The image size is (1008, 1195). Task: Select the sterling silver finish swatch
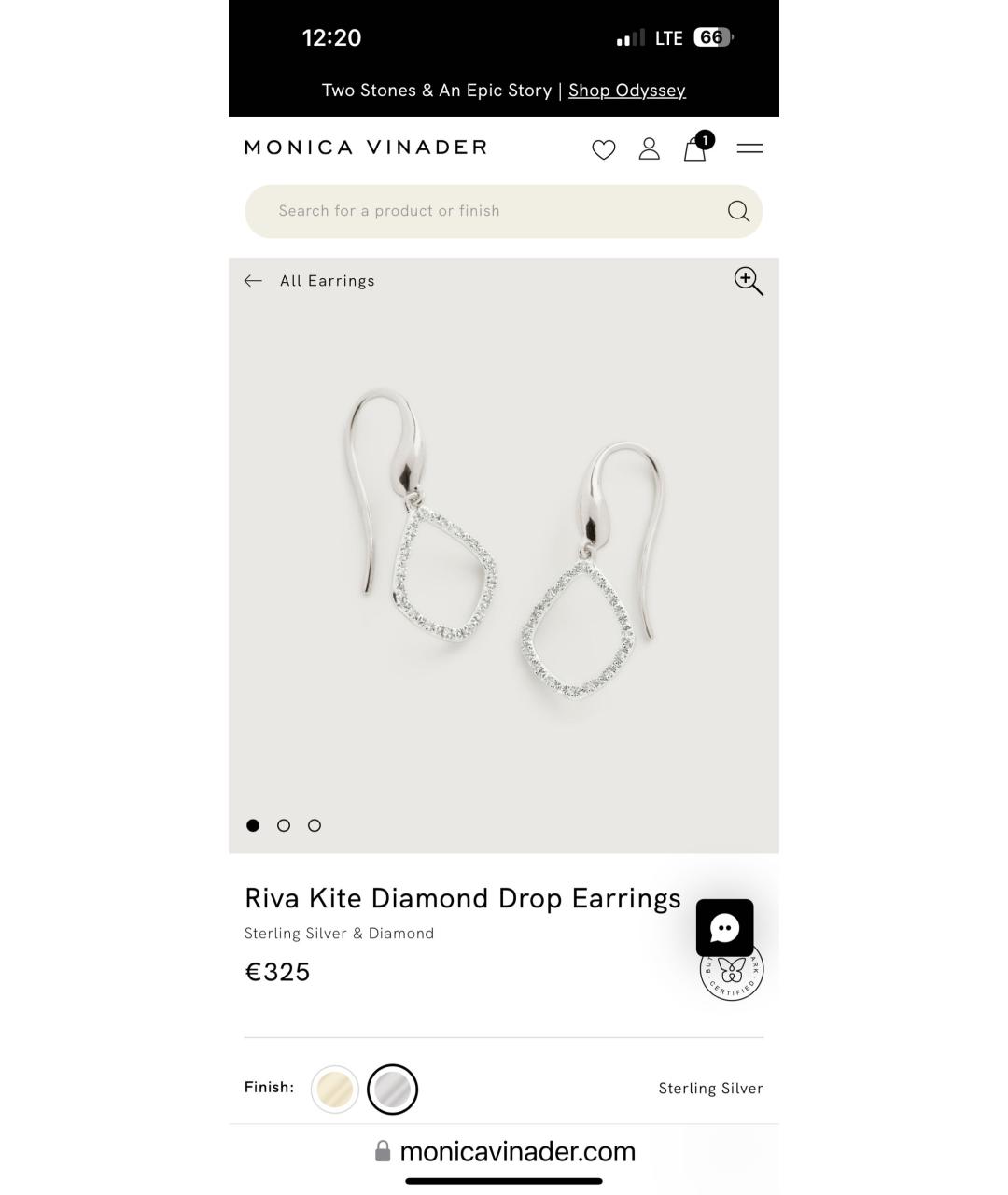(x=392, y=1090)
